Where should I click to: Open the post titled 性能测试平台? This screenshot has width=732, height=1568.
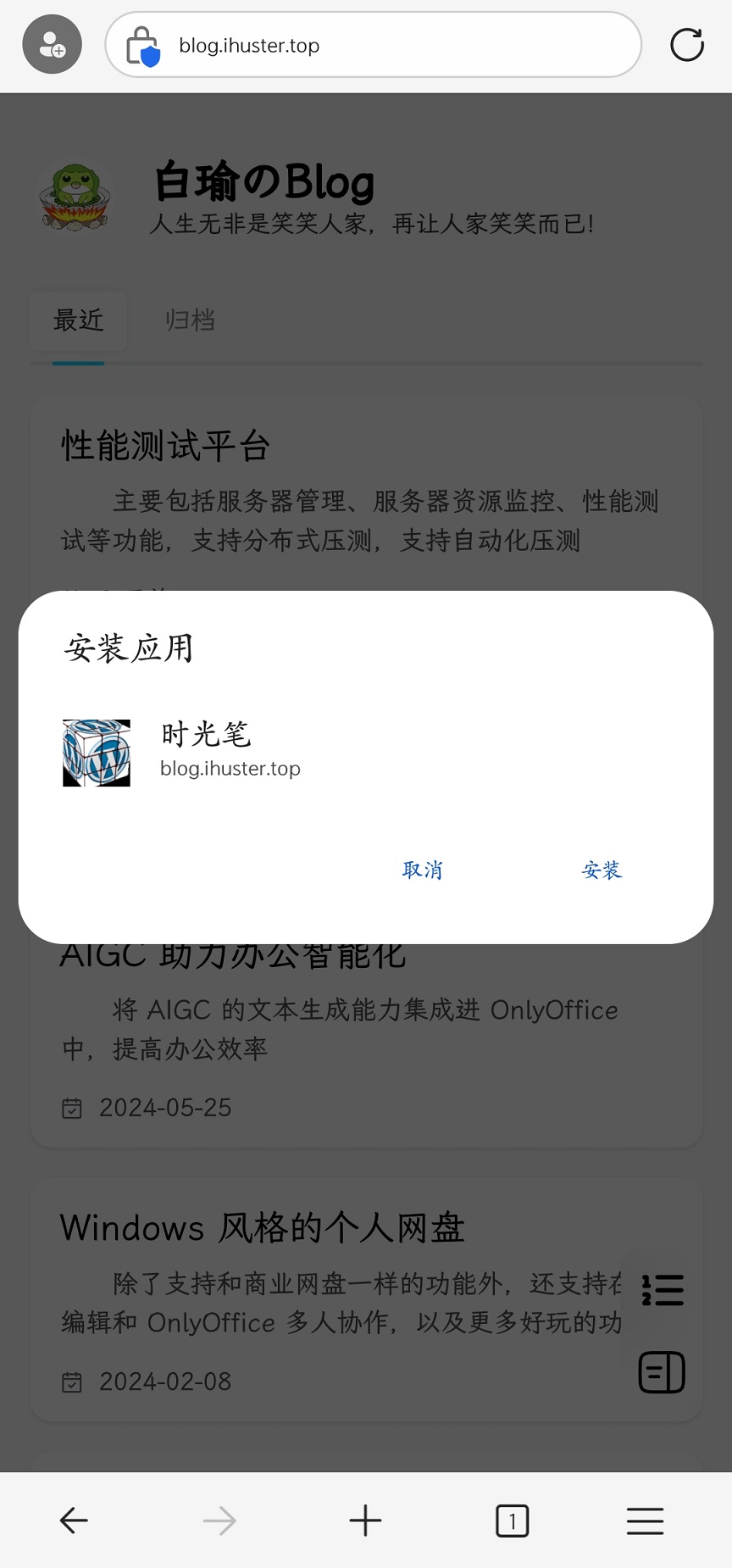164,447
